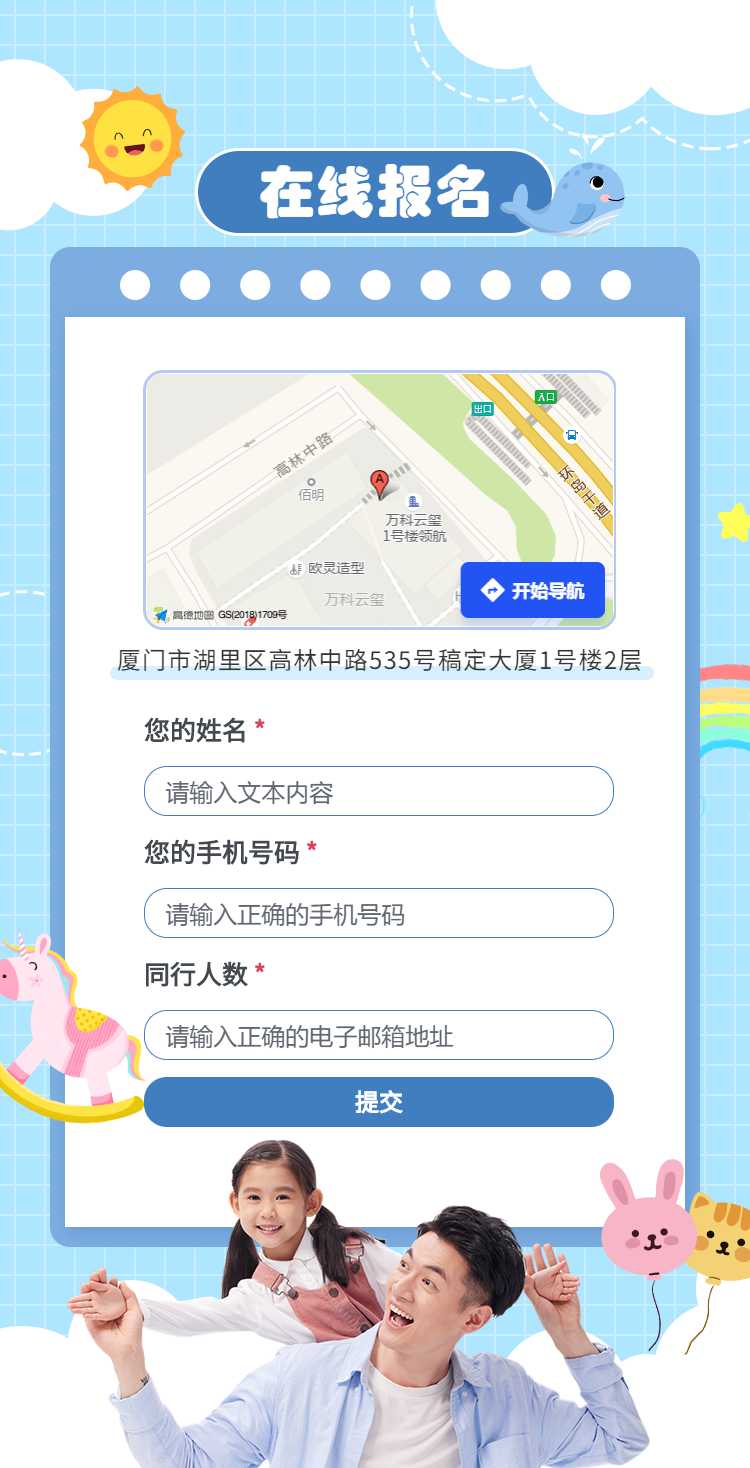
Task: Tap the 开始导航 navigation button
Action: (x=533, y=590)
